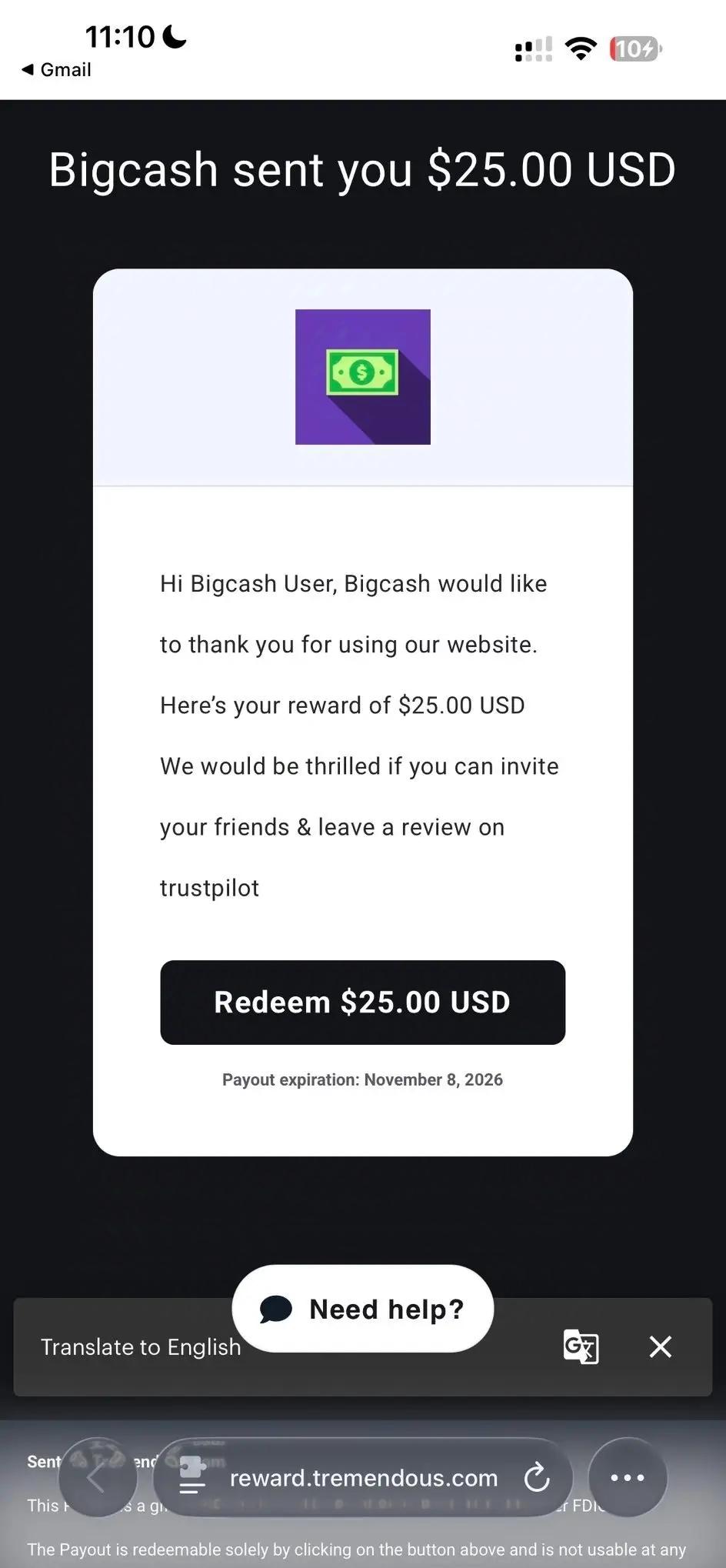This screenshot has width=726, height=1568.
Task: Tap Translate to English
Action: click(141, 1347)
